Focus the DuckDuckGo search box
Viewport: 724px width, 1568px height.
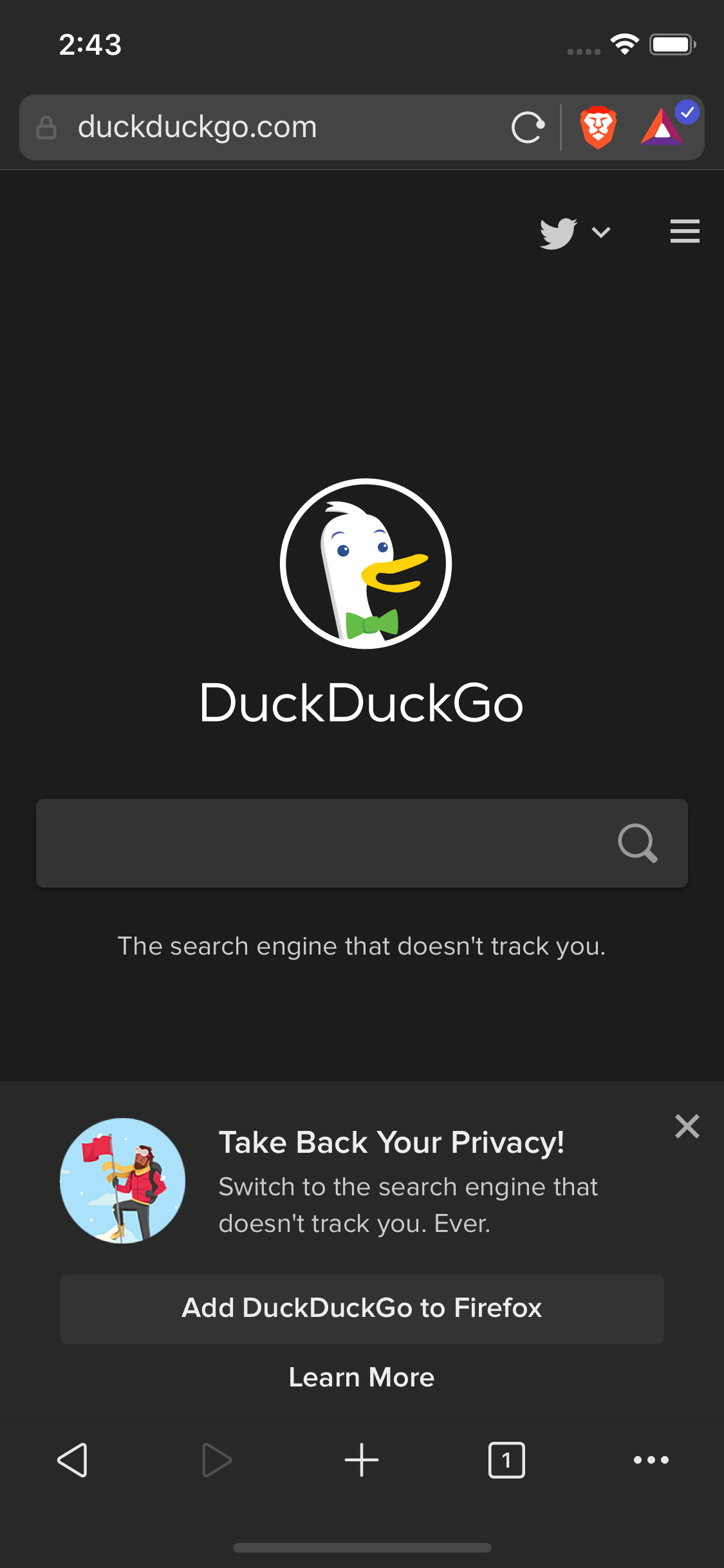coord(322,843)
